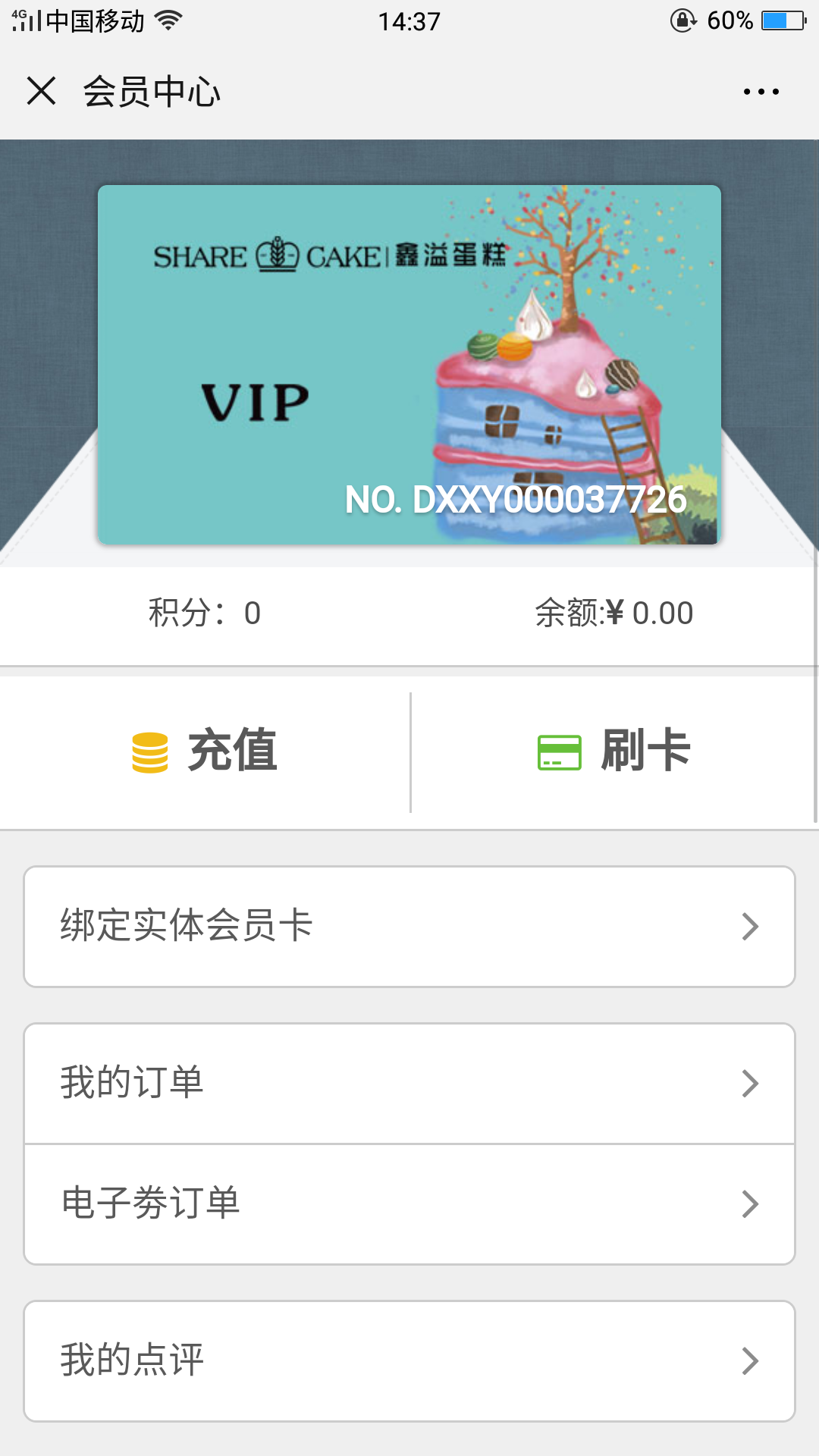Open 电子券订单 list

coord(409,1204)
